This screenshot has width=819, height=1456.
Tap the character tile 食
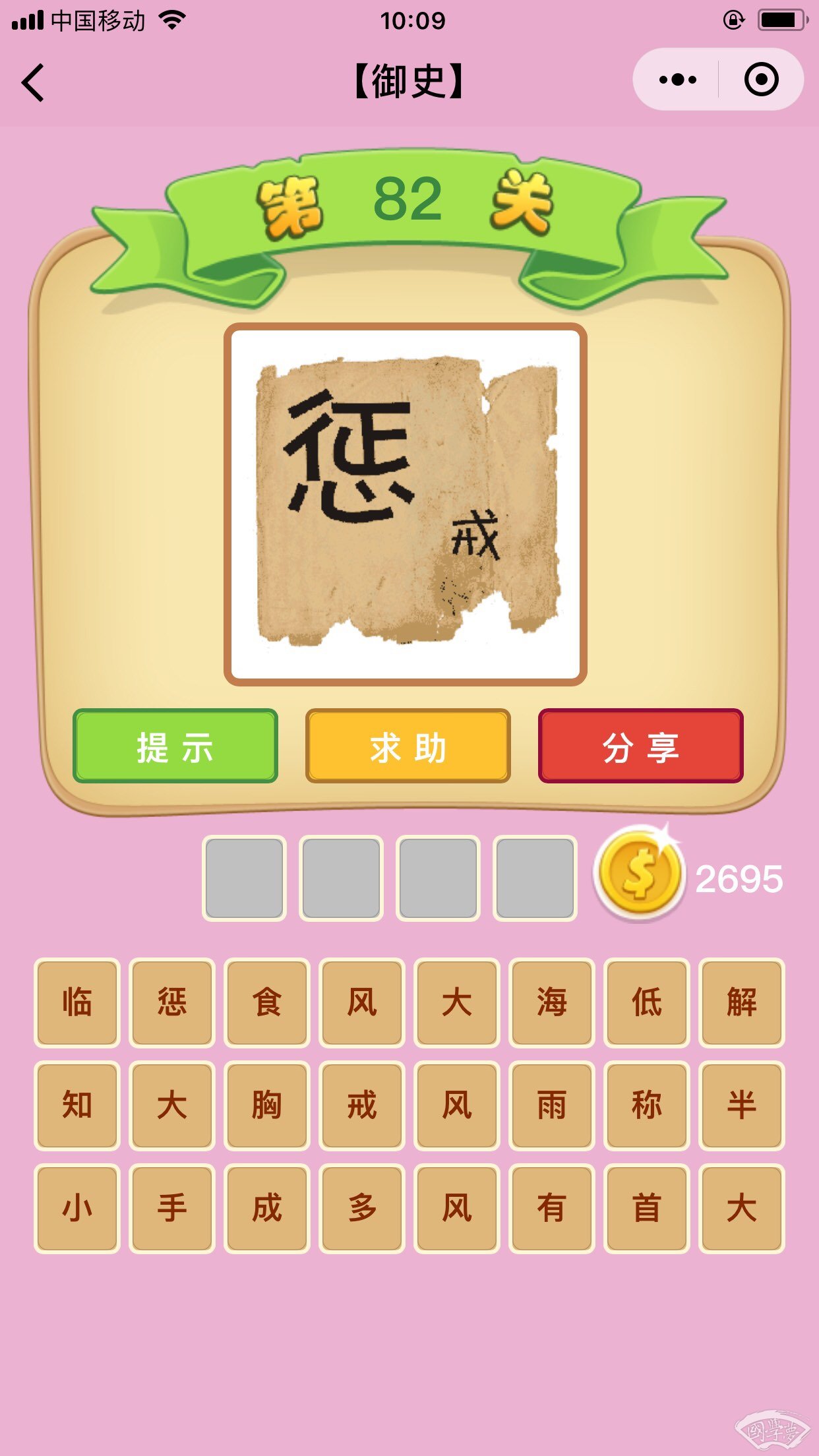(267, 1002)
